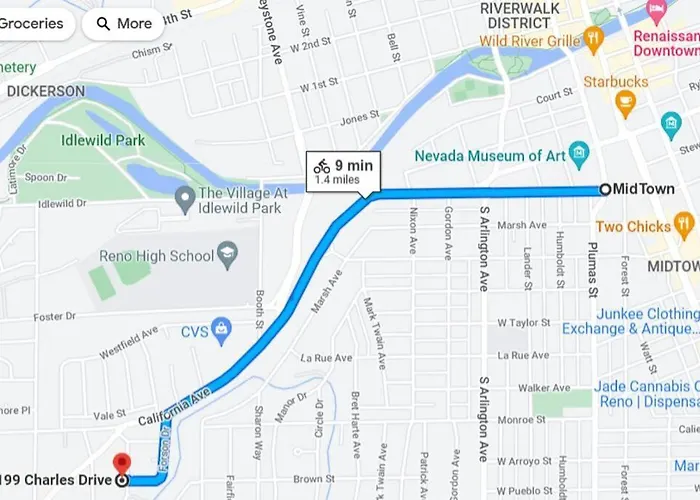Tap the Two Chicks restaurant pin
This screenshot has width=700, height=500.
pos(684,225)
